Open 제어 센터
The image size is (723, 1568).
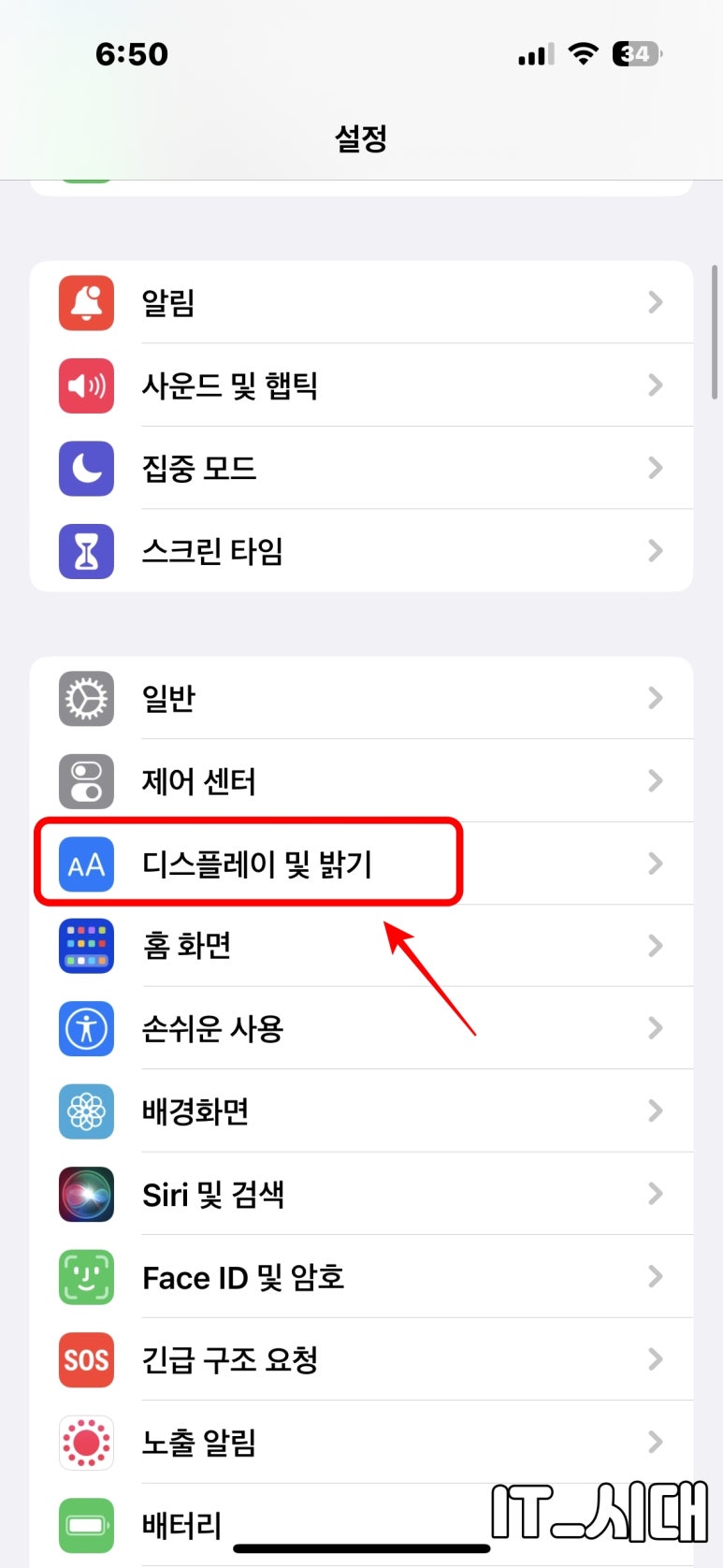(361, 780)
